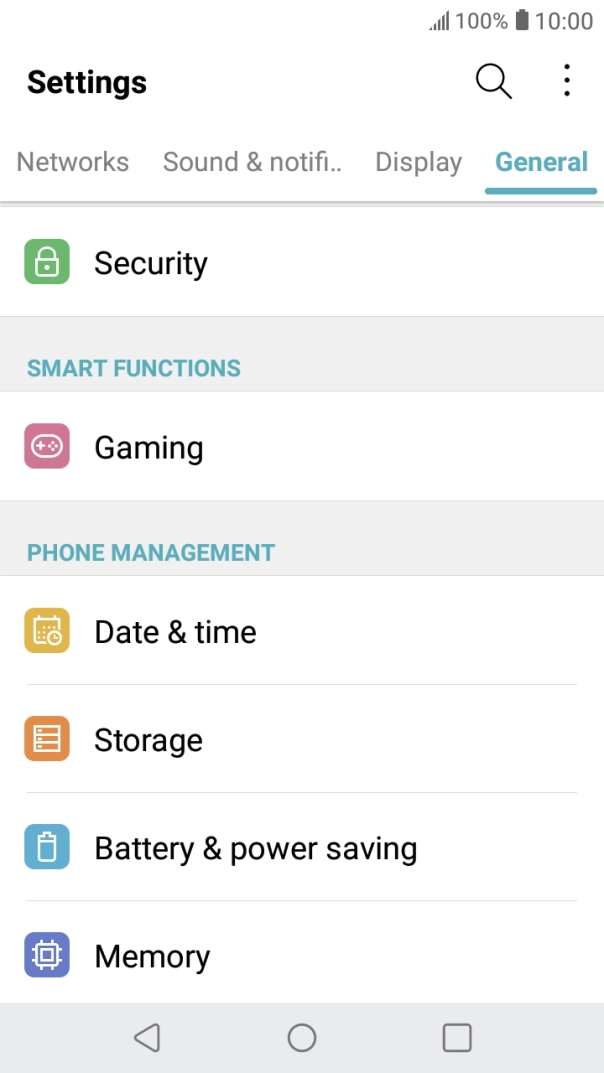Image resolution: width=604 pixels, height=1073 pixels.
Task: Switch to the Networks tab
Action: click(x=73, y=162)
